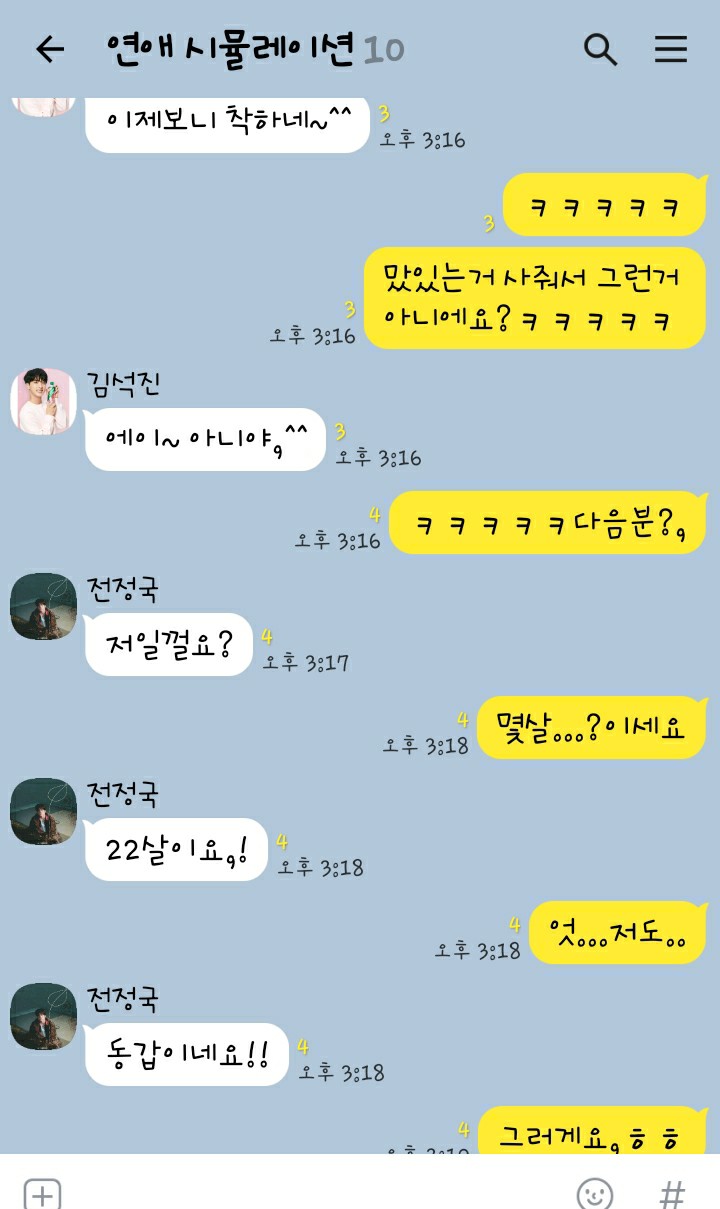Open the plus attachment button

[x=43, y=1192]
